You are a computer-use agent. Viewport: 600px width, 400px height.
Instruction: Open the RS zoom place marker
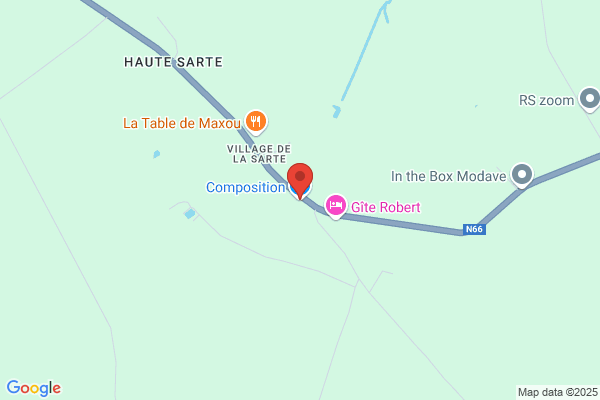click(589, 99)
